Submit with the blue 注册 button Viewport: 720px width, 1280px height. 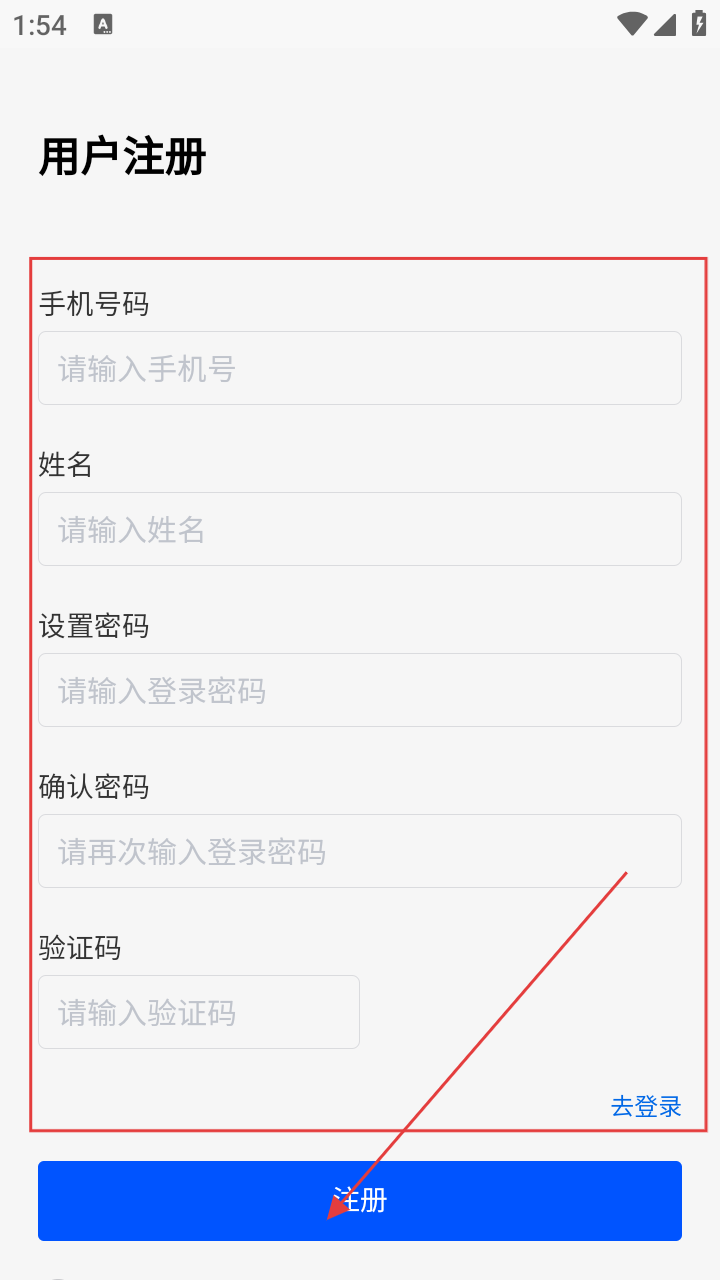pos(360,1200)
